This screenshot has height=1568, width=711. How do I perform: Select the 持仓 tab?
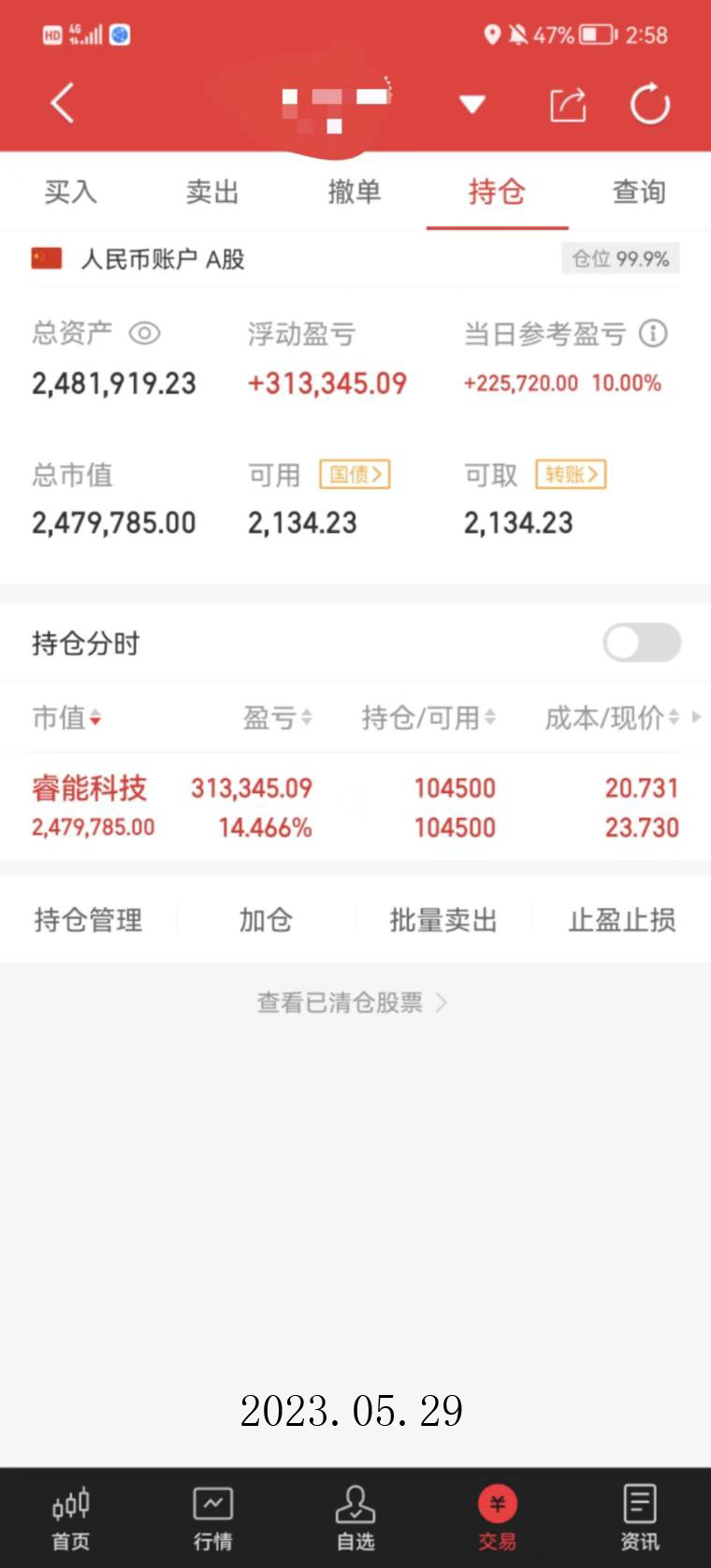coord(497,192)
